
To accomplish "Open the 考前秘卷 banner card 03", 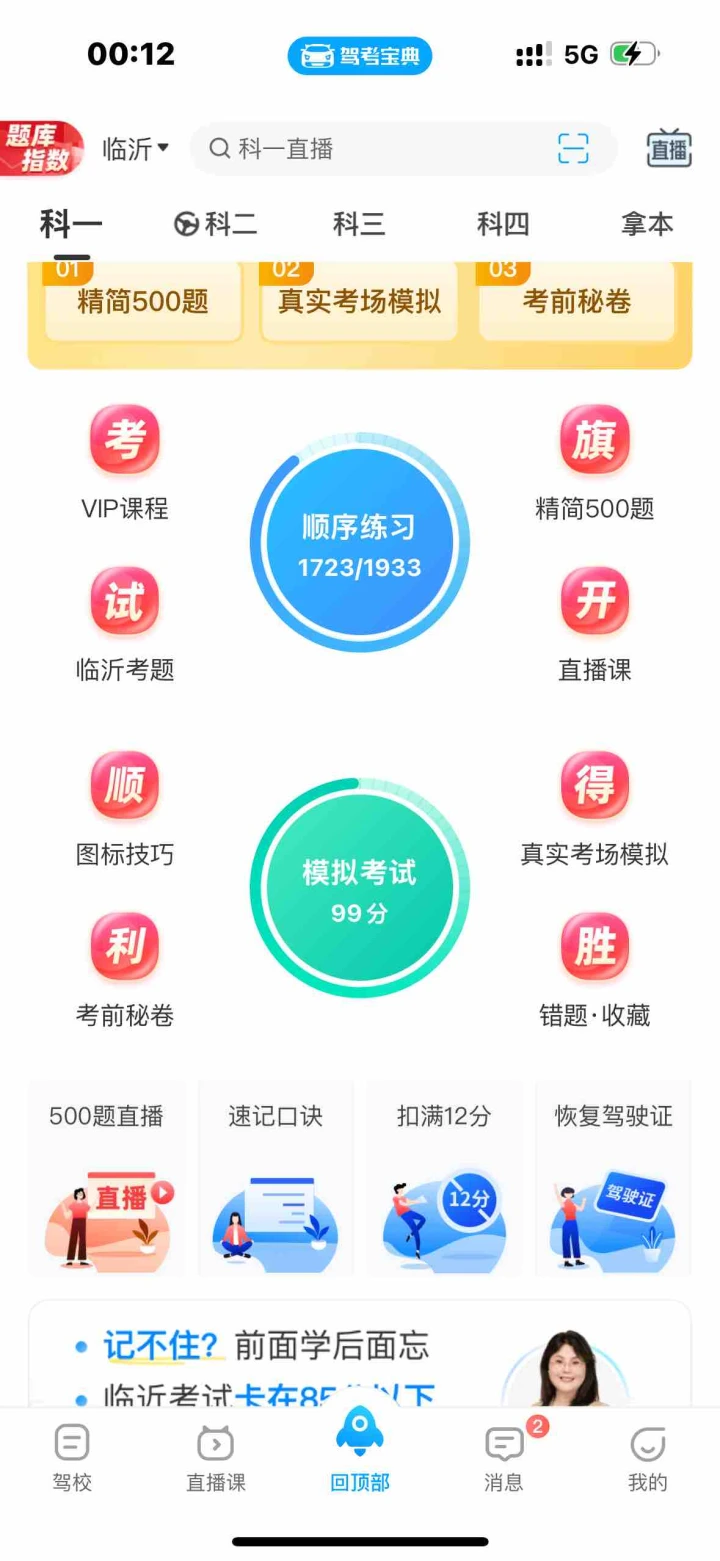I will tap(577, 301).
